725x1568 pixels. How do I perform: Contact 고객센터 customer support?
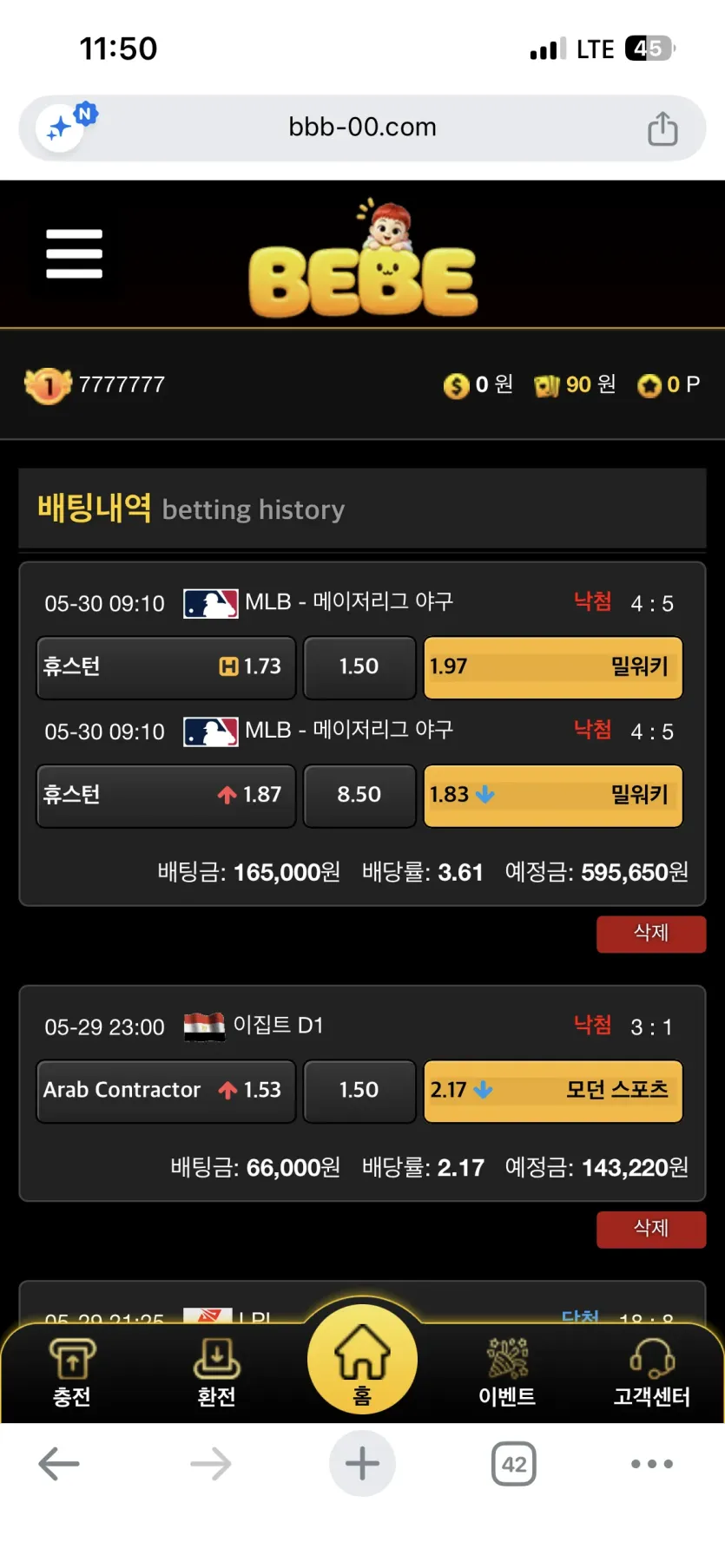pos(652,1371)
